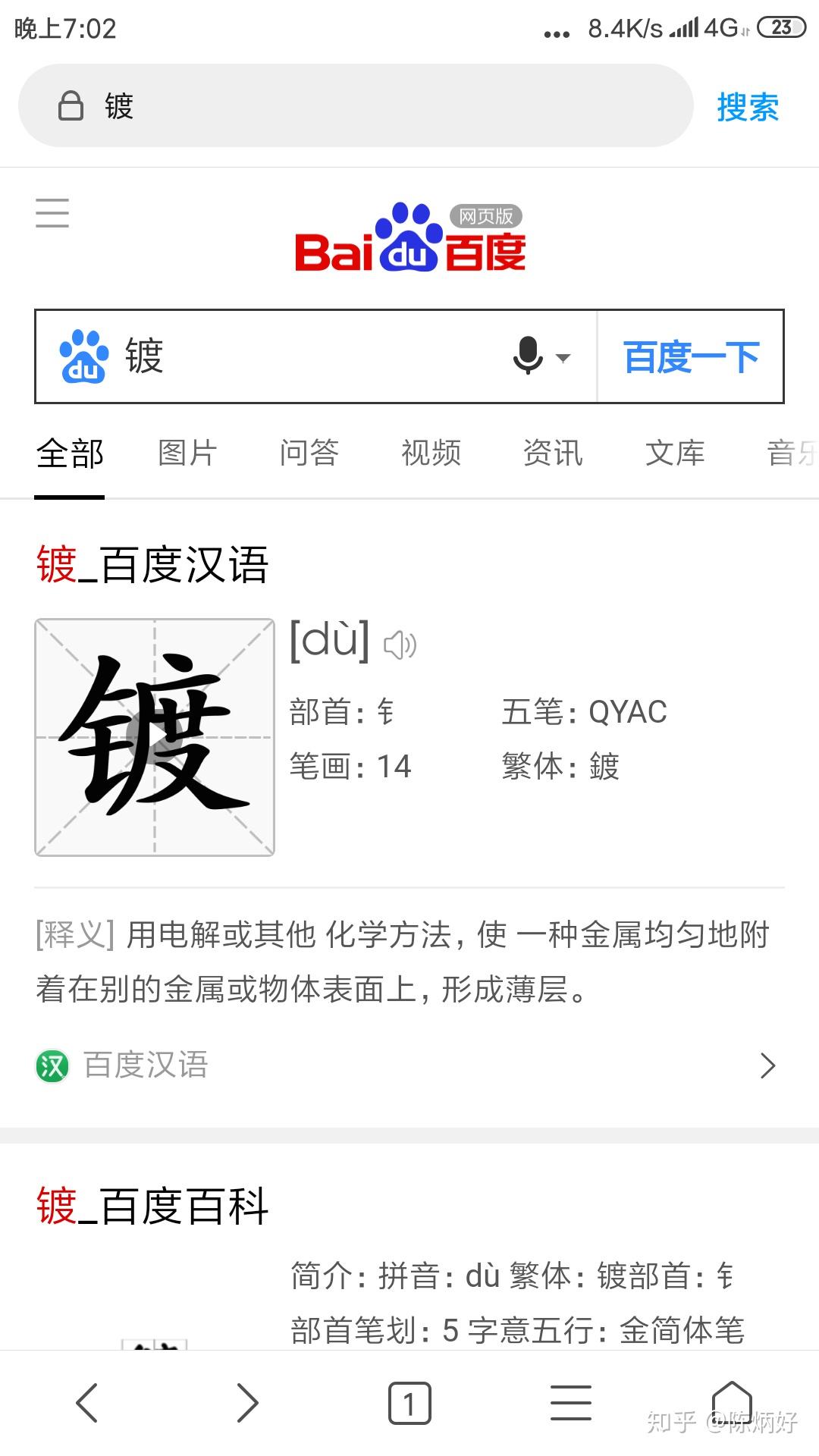819x1456 pixels.
Task: Tap the 搜索 button beside address bar
Action: (x=748, y=107)
